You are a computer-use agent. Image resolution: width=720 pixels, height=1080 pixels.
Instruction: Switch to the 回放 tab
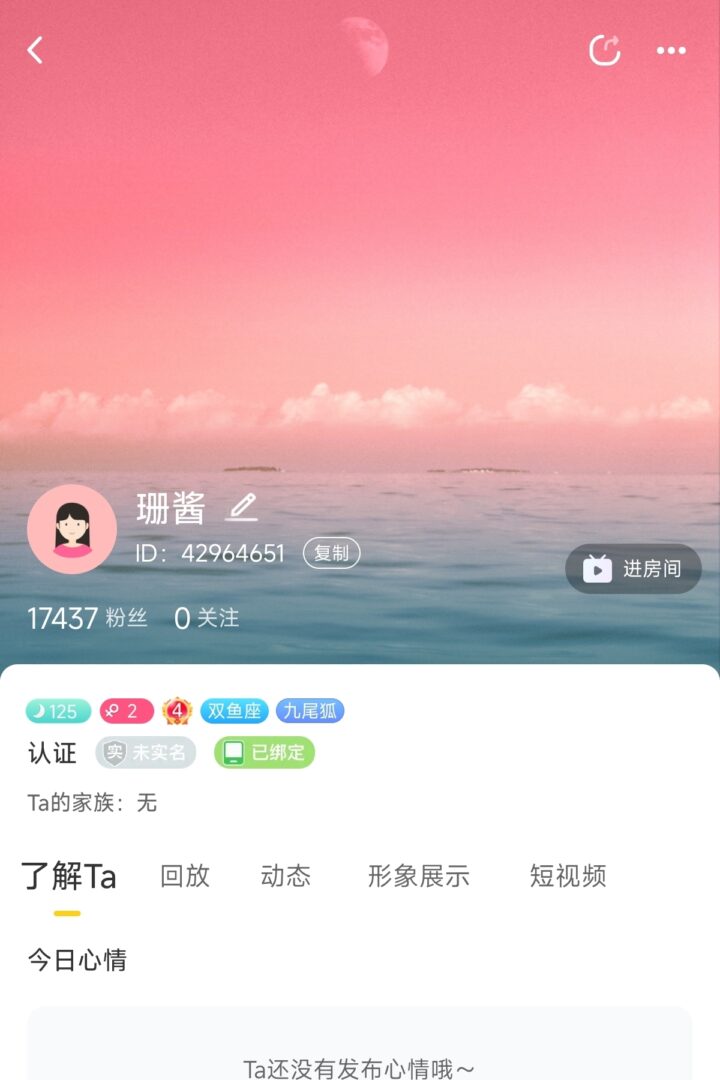coord(185,876)
